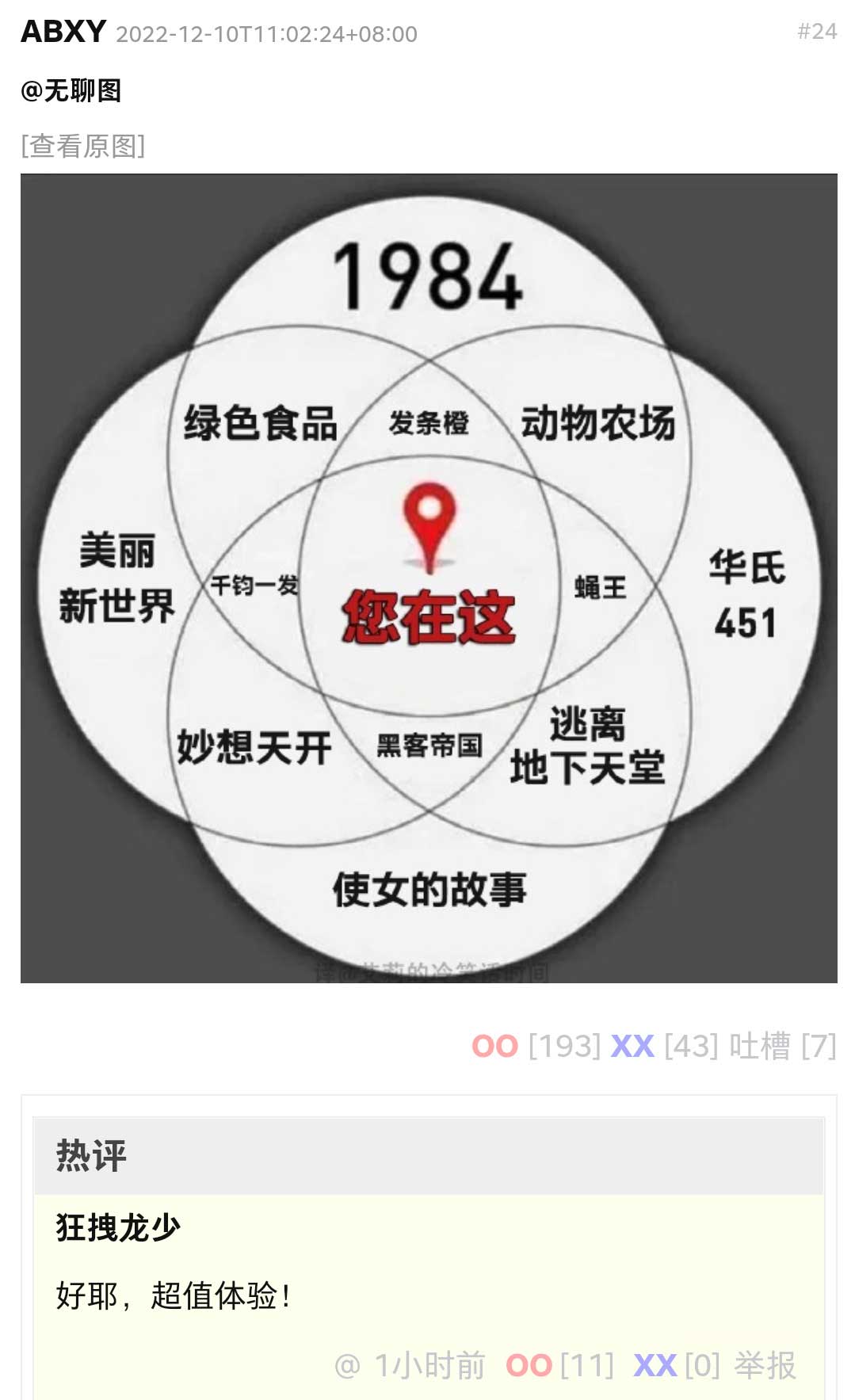855x1400 pixels.
Task: Reply to 狂拽龙少 using the @ icon
Action: (347, 1366)
